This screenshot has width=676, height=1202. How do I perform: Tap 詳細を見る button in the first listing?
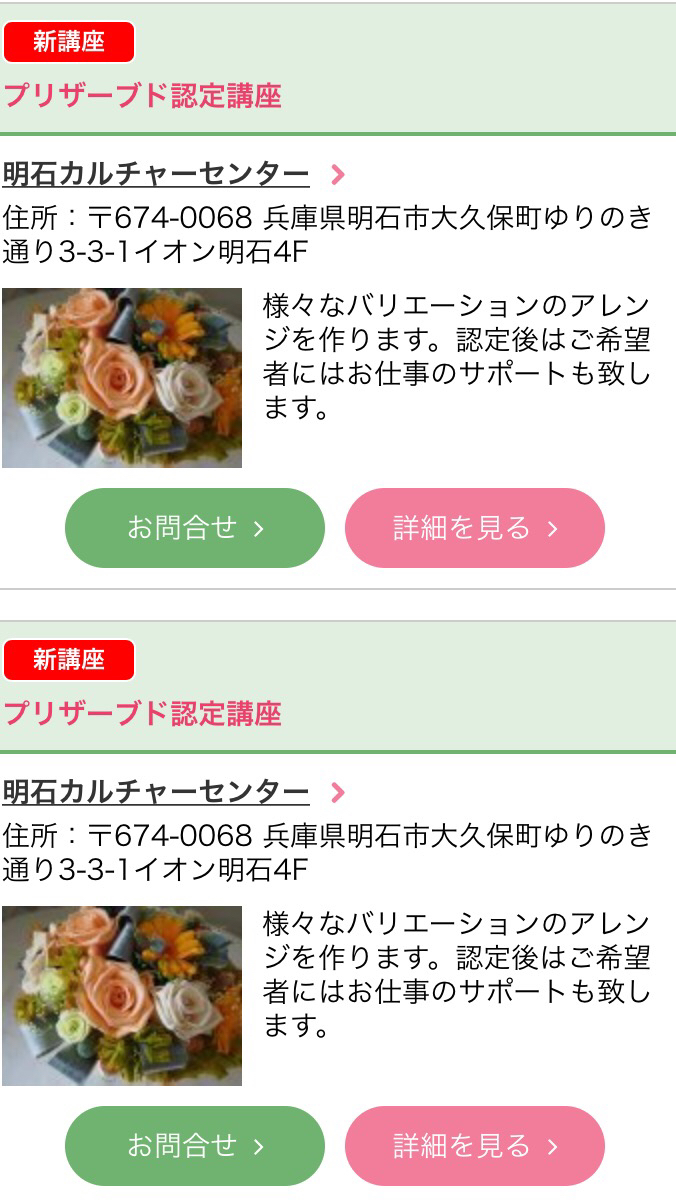pos(475,528)
